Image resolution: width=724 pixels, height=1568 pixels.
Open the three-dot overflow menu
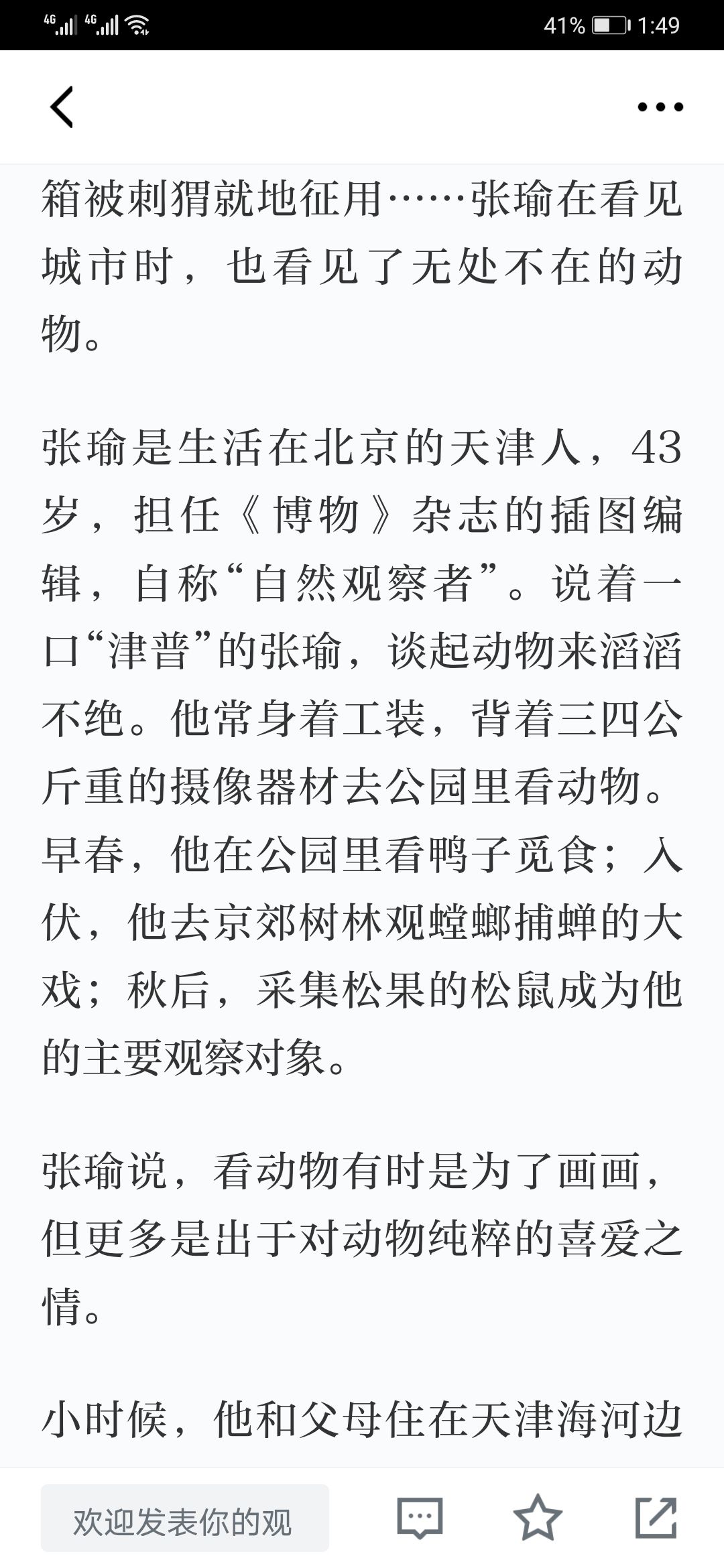pyautogui.click(x=660, y=107)
